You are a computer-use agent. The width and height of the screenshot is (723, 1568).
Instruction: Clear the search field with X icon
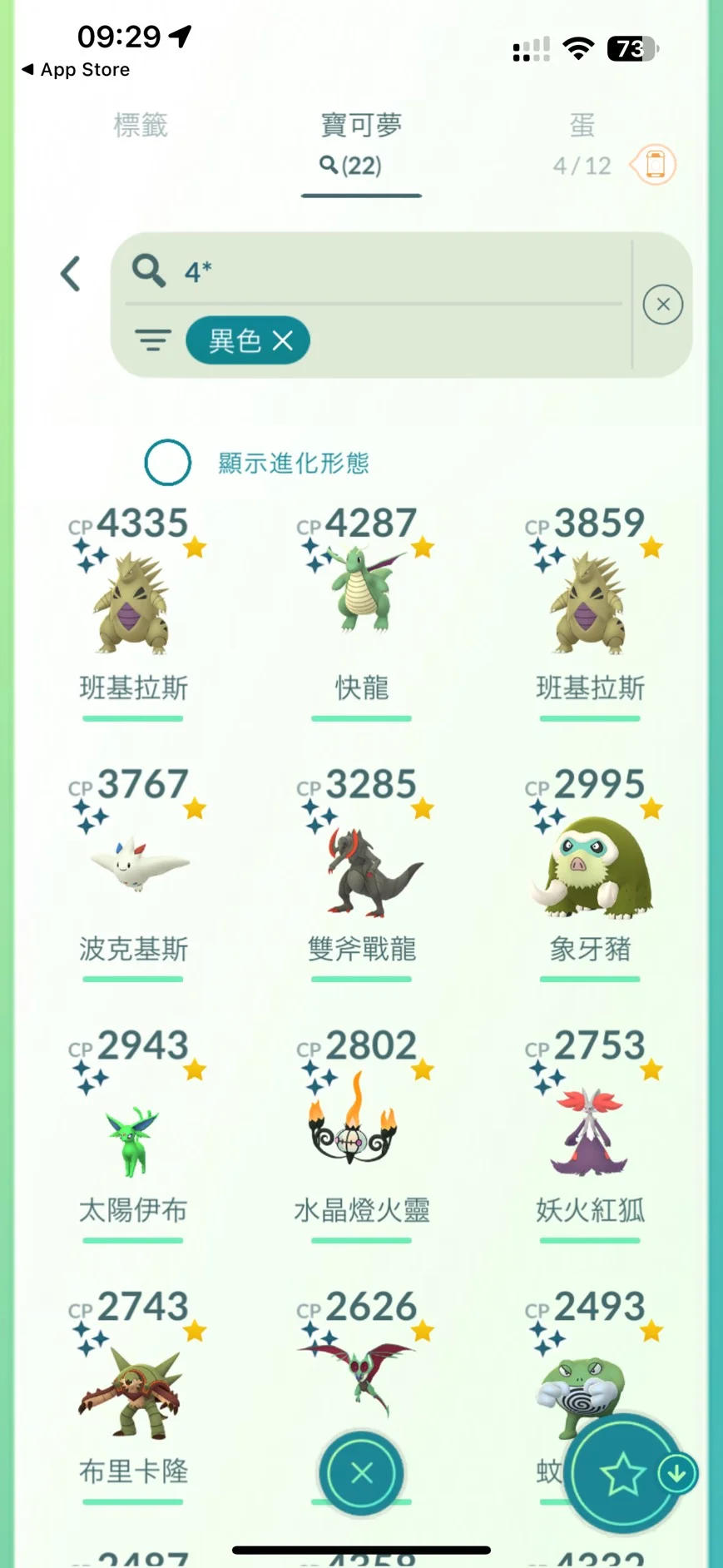click(x=662, y=305)
